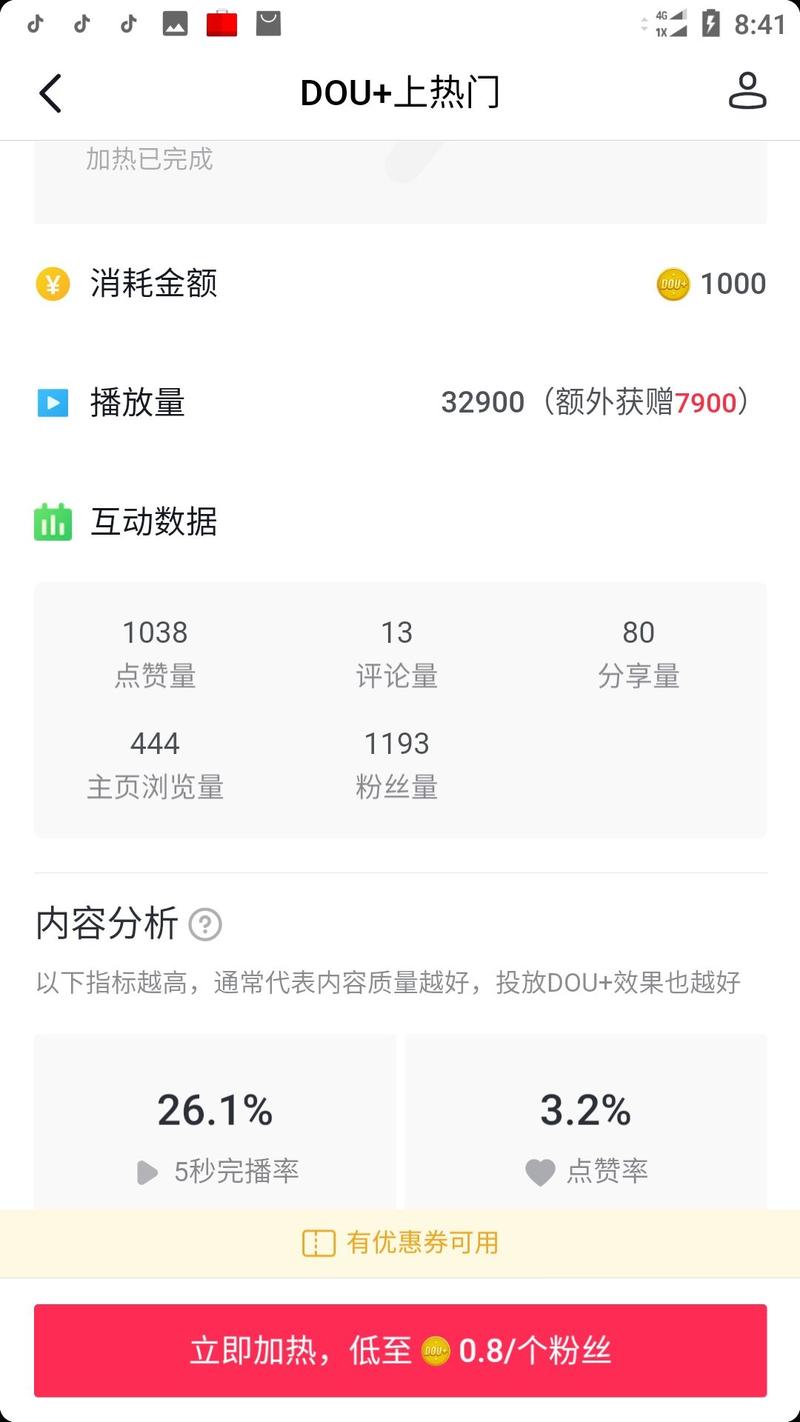Tap 立即加热 to reheat the video

(400, 1350)
